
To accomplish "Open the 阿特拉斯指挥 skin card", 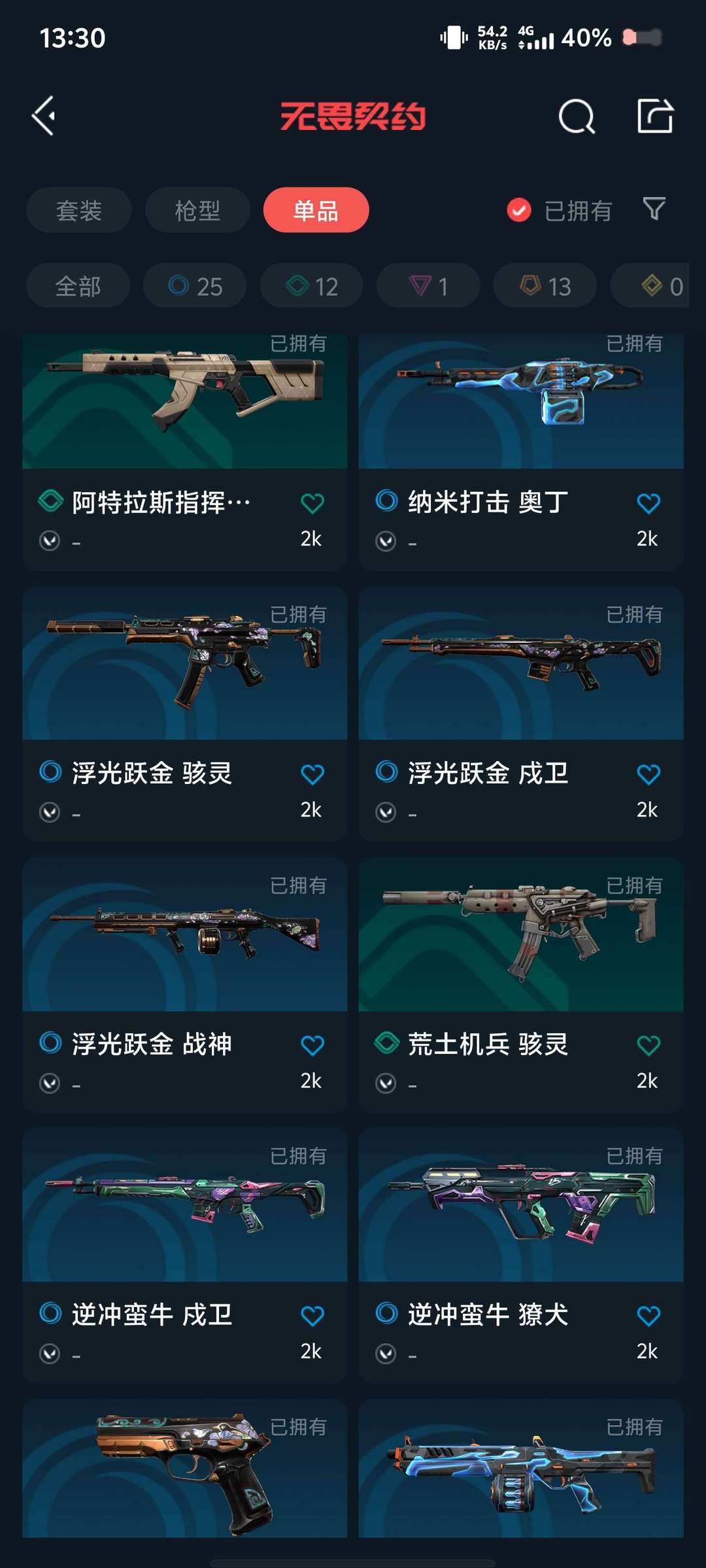I will coord(185,452).
